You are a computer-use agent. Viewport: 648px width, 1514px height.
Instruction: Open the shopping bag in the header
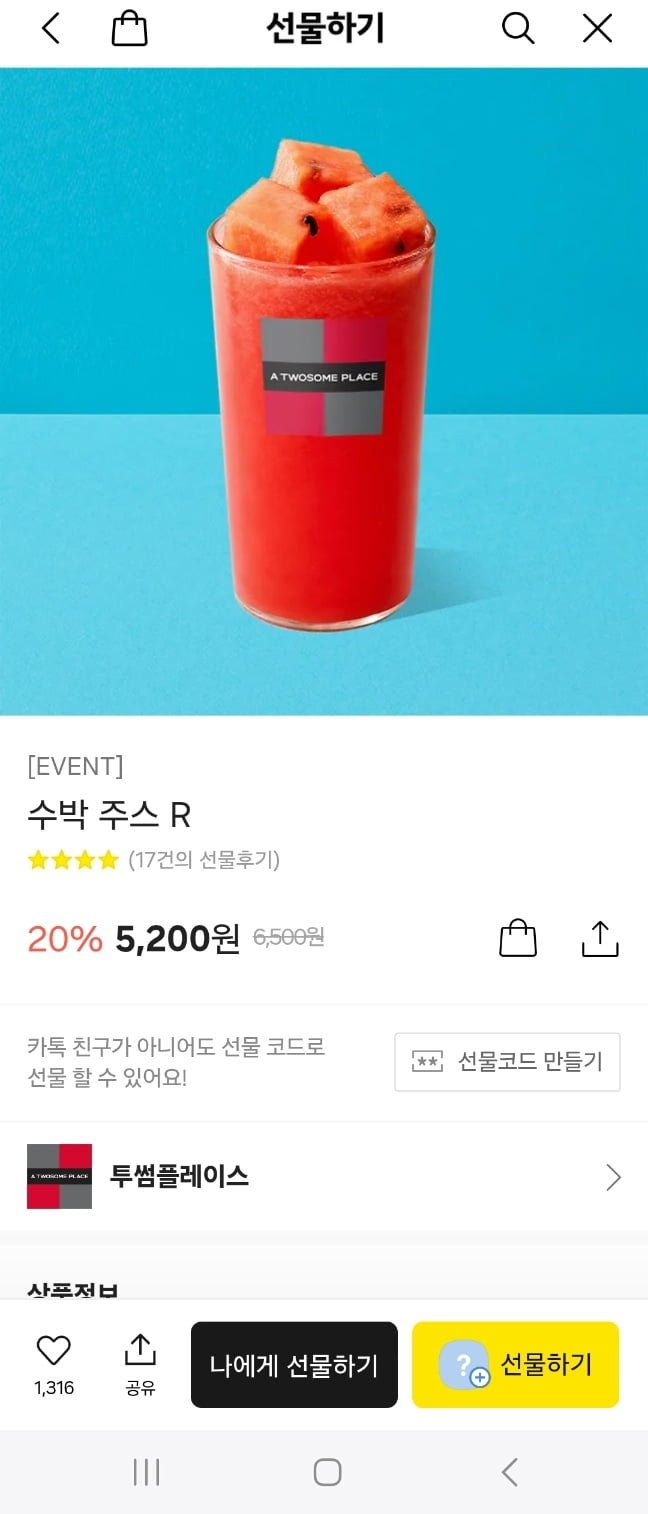coord(129,29)
